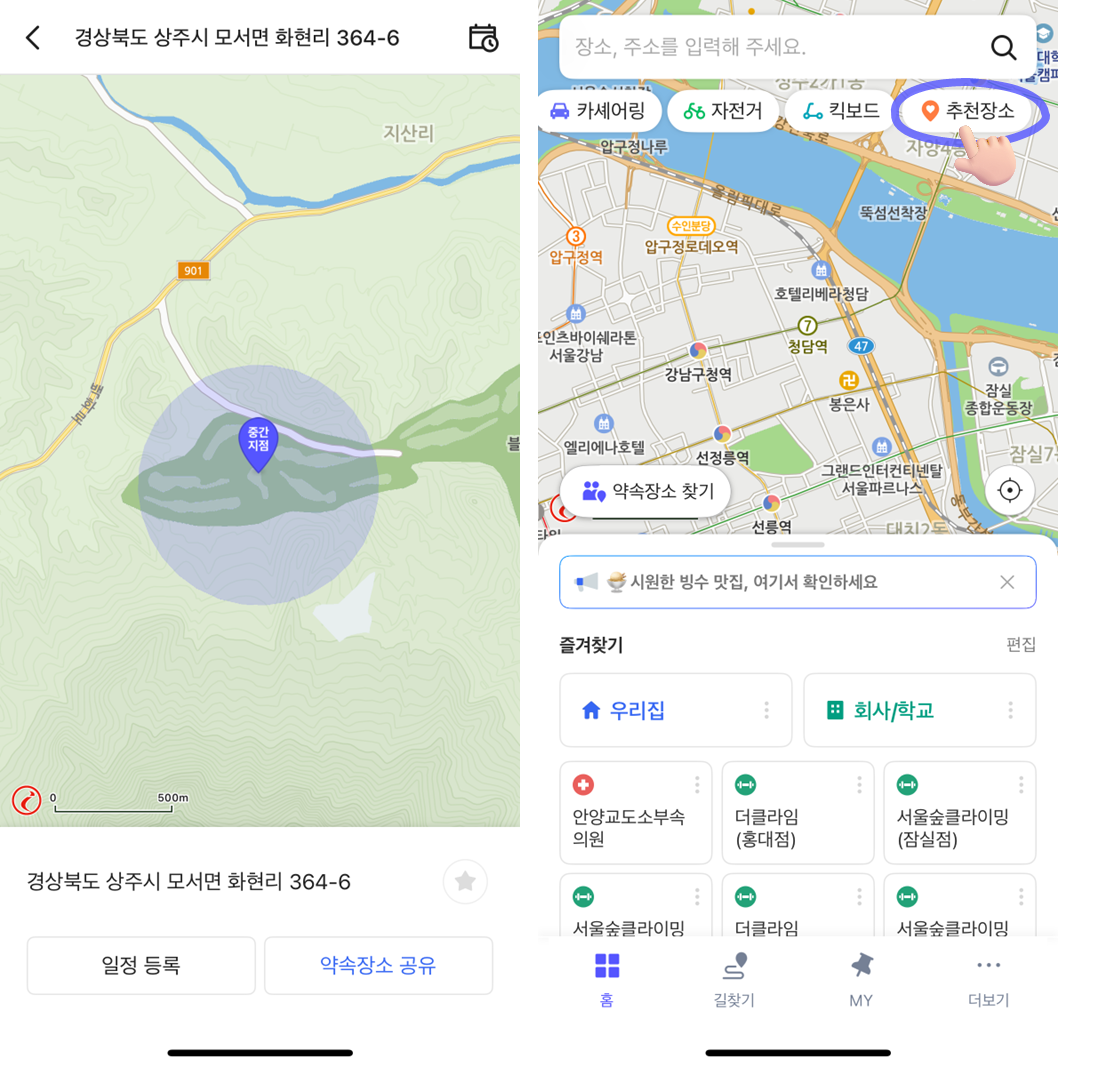
Task: Select the 카셰어링 chip
Action: [x=599, y=111]
